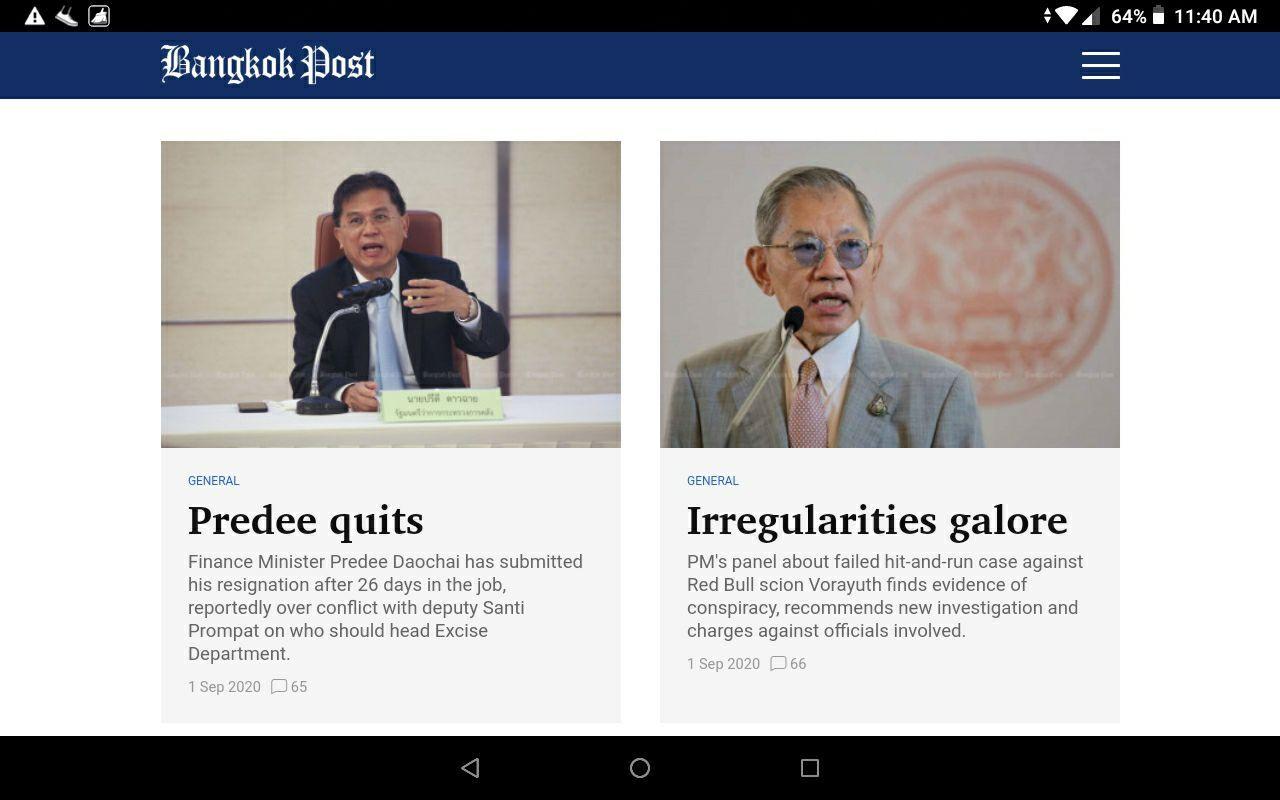Open the GENERAL category above Irregularities galore
This screenshot has width=1280, height=800.
coord(712,481)
